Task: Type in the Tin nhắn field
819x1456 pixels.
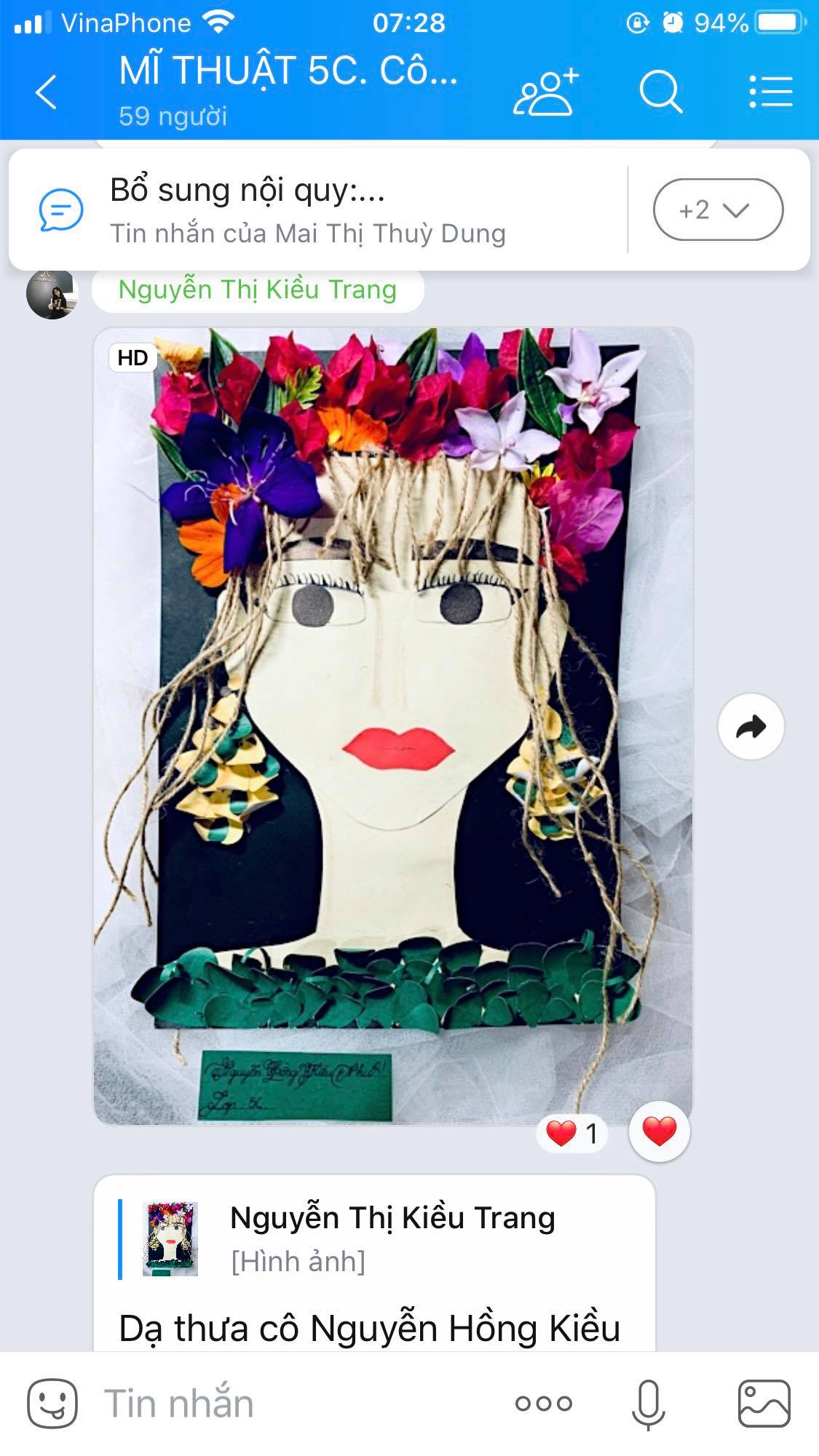Action: pos(291,1404)
